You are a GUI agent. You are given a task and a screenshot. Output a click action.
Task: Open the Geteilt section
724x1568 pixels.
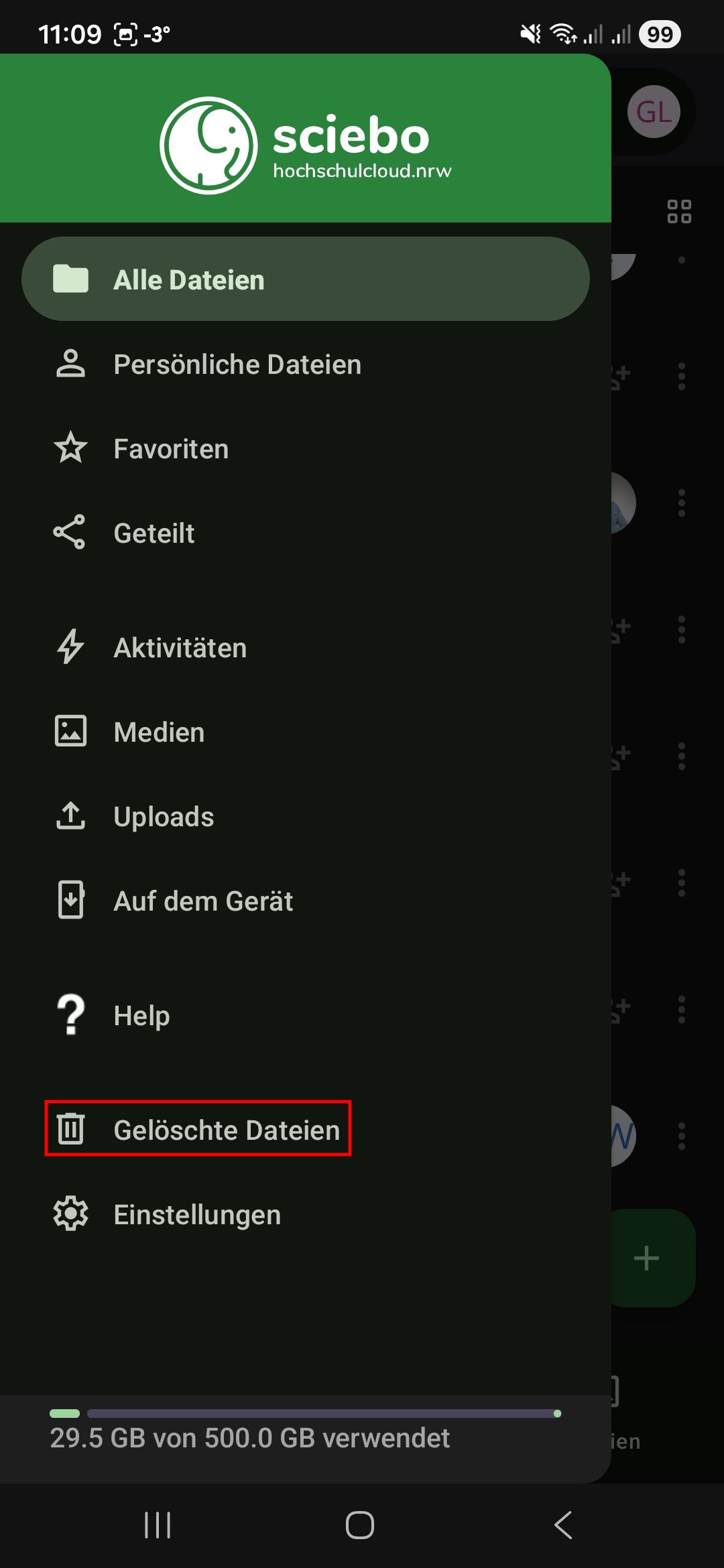tap(154, 533)
